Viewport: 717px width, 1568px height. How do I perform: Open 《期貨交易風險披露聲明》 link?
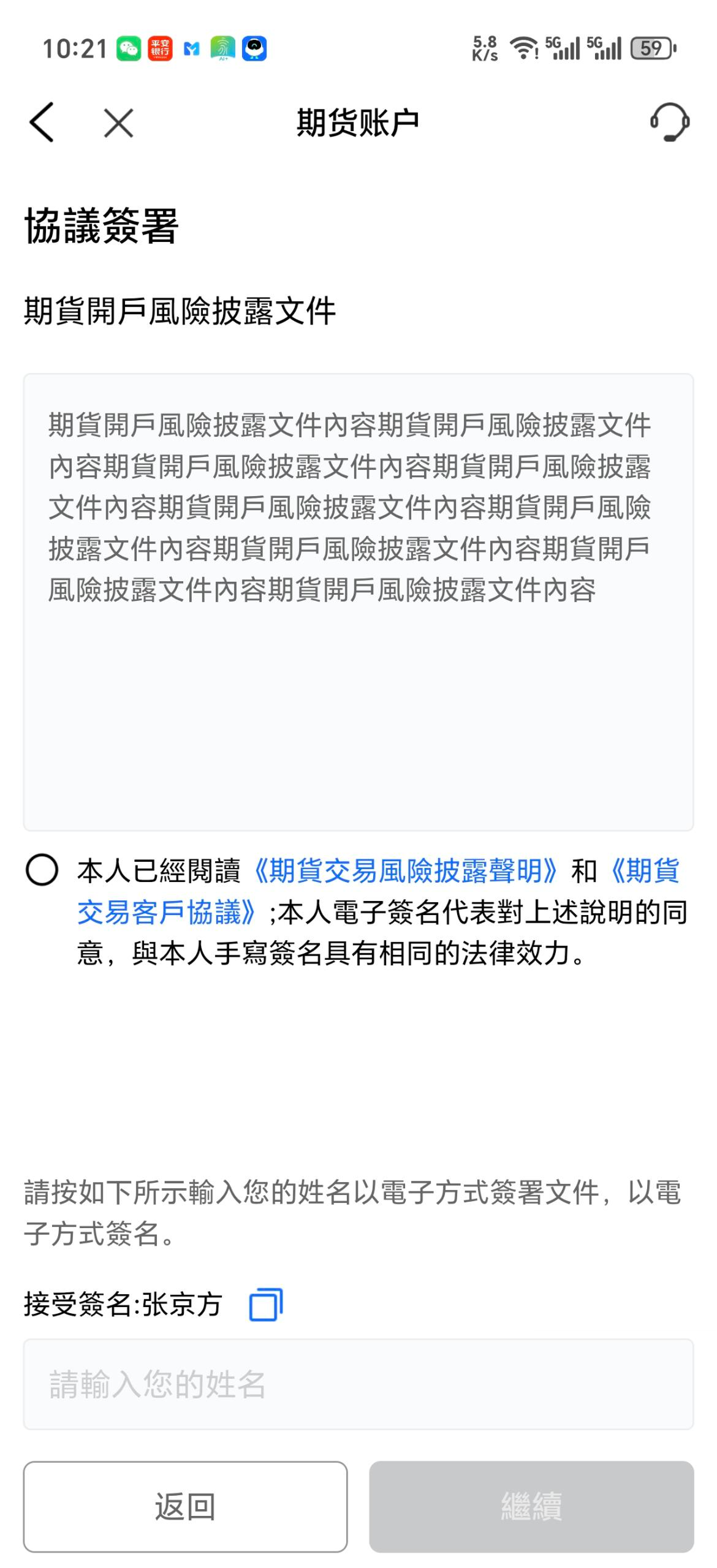pos(404,870)
